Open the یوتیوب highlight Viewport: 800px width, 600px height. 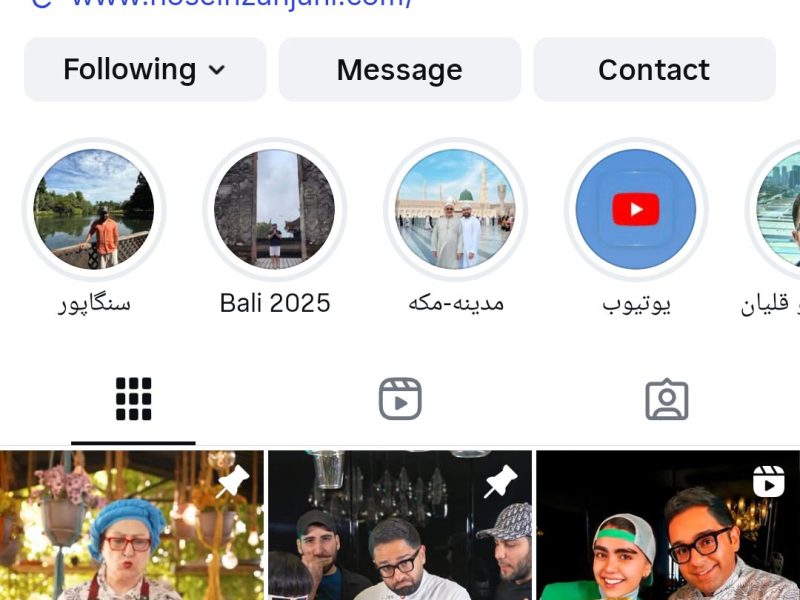(636, 210)
